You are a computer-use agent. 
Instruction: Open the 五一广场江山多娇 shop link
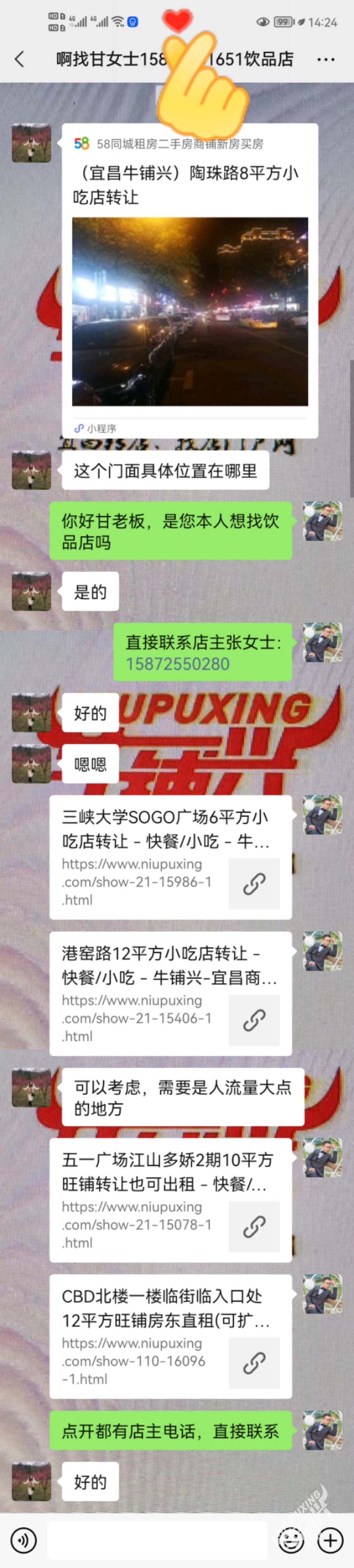coord(170,1200)
